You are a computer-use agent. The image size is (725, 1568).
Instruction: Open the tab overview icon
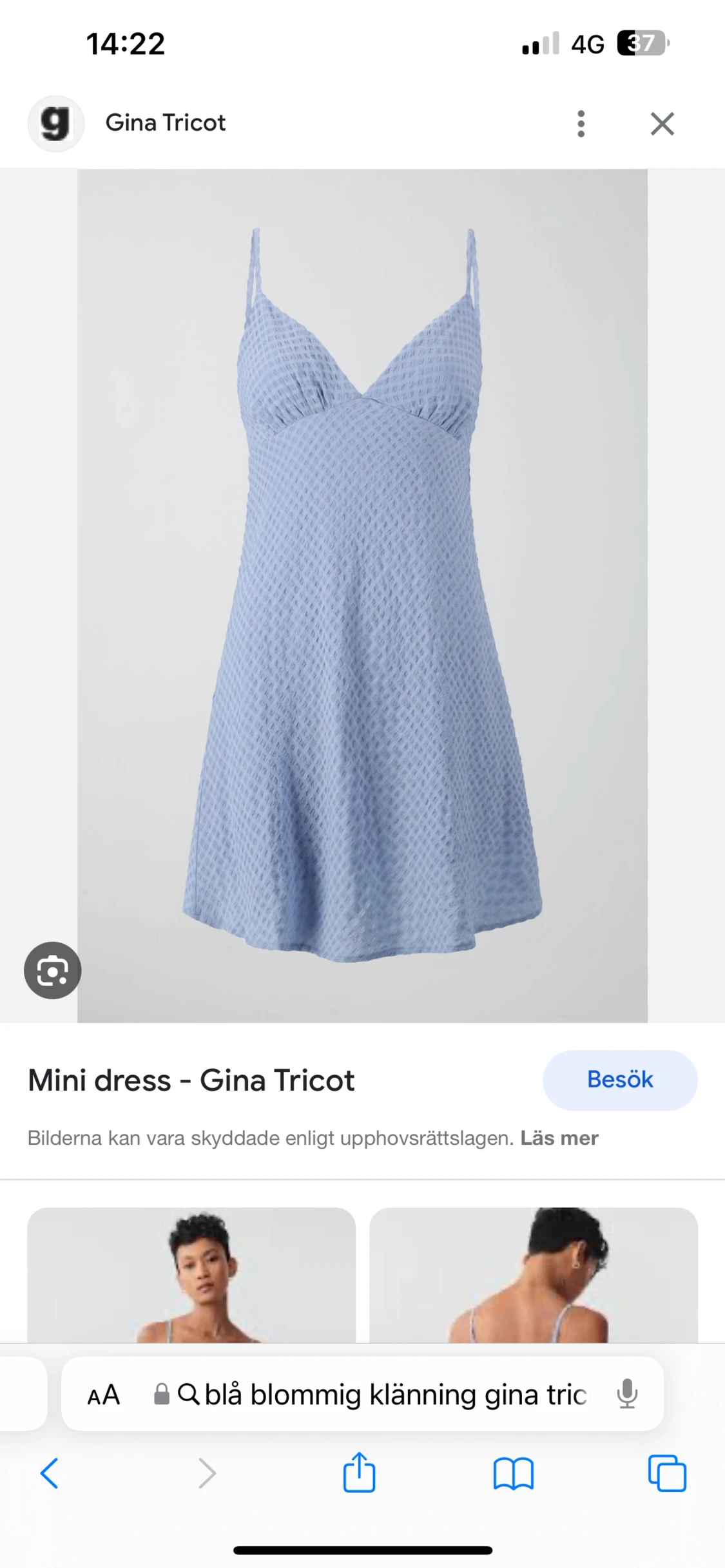click(x=666, y=1473)
